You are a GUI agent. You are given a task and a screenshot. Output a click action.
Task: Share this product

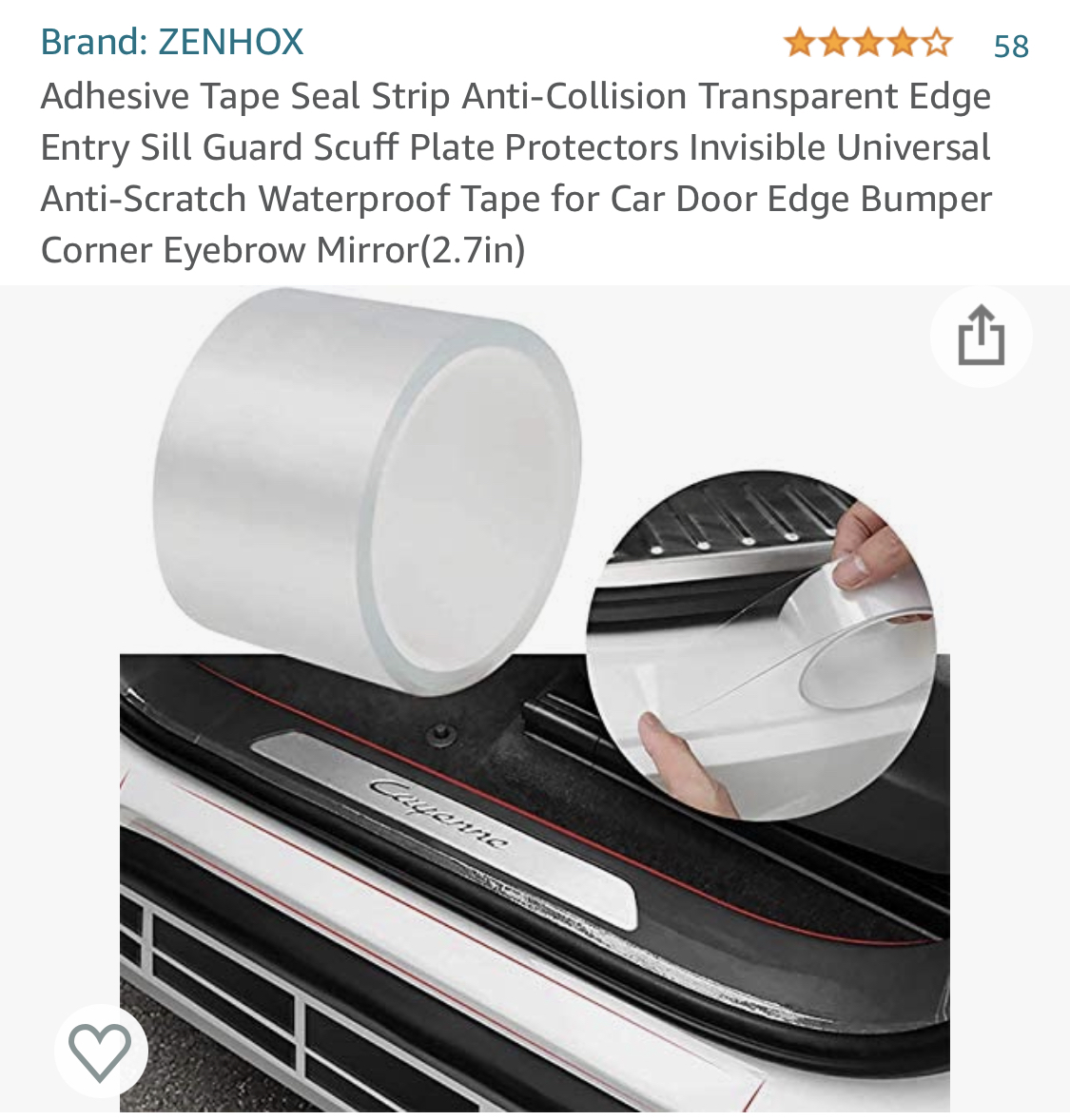[x=981, y=337]
